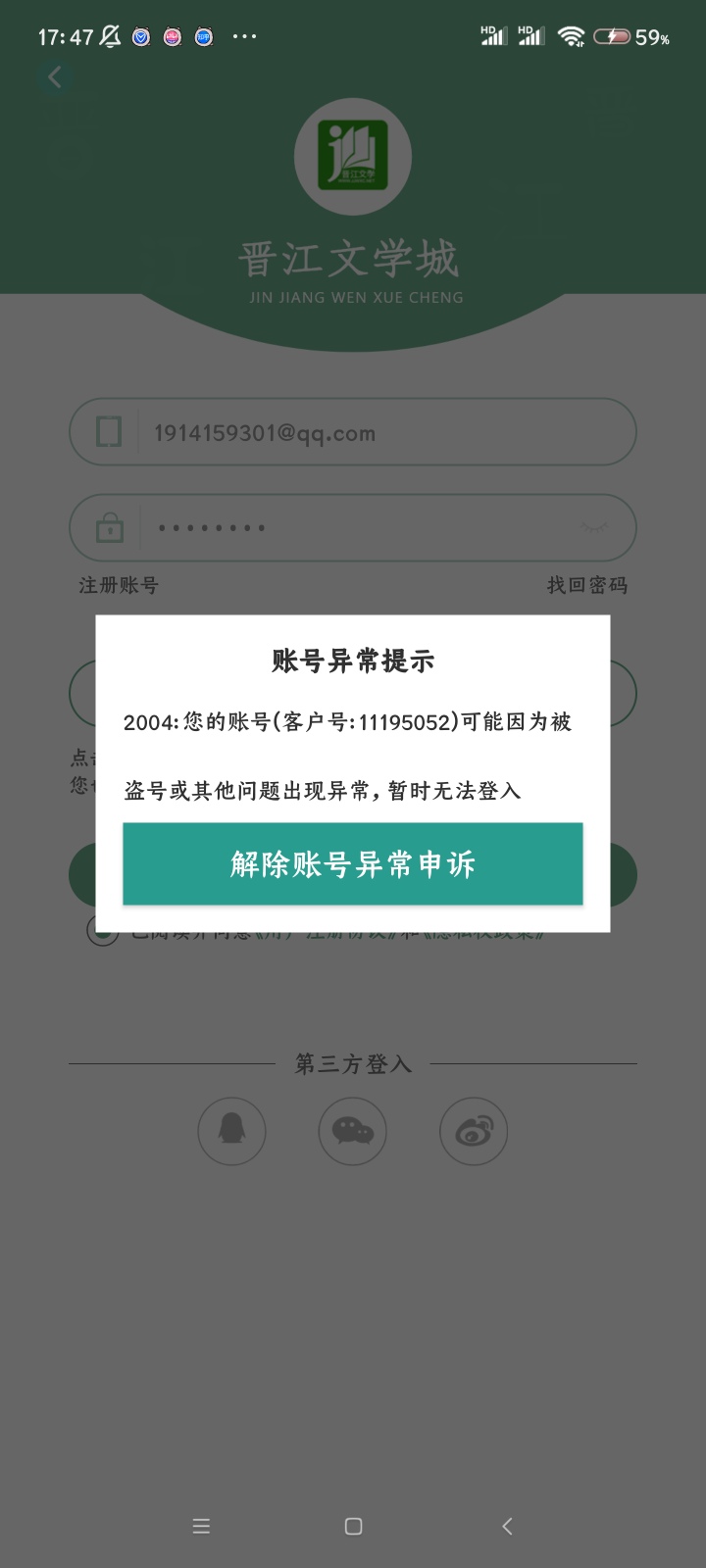Go back with the top-left arrow
Viewport: 706px width, 1568px height.
tap(55, 77)
